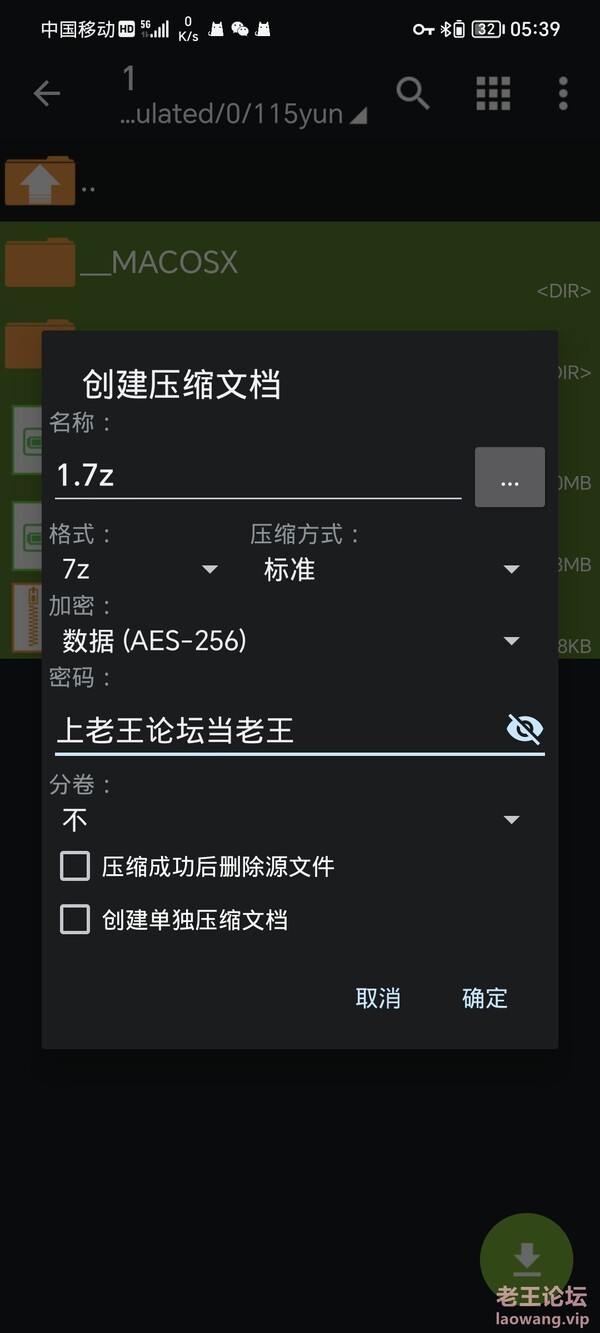Check the 创建单独压缩文档 checkbox
The width and height of the screenshot is (600, 1333).
75,919
